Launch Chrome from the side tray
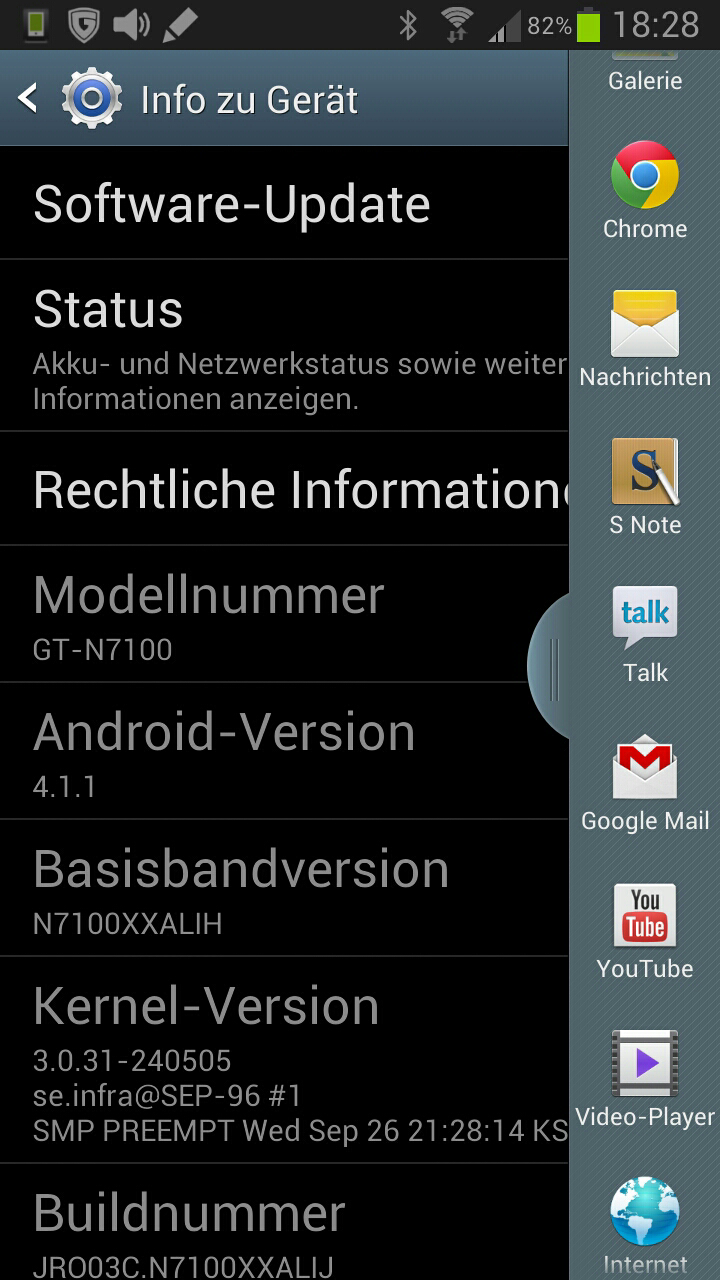Image resolution: width=720 pixels, height=1280 pixels. [x=645, y=190]
